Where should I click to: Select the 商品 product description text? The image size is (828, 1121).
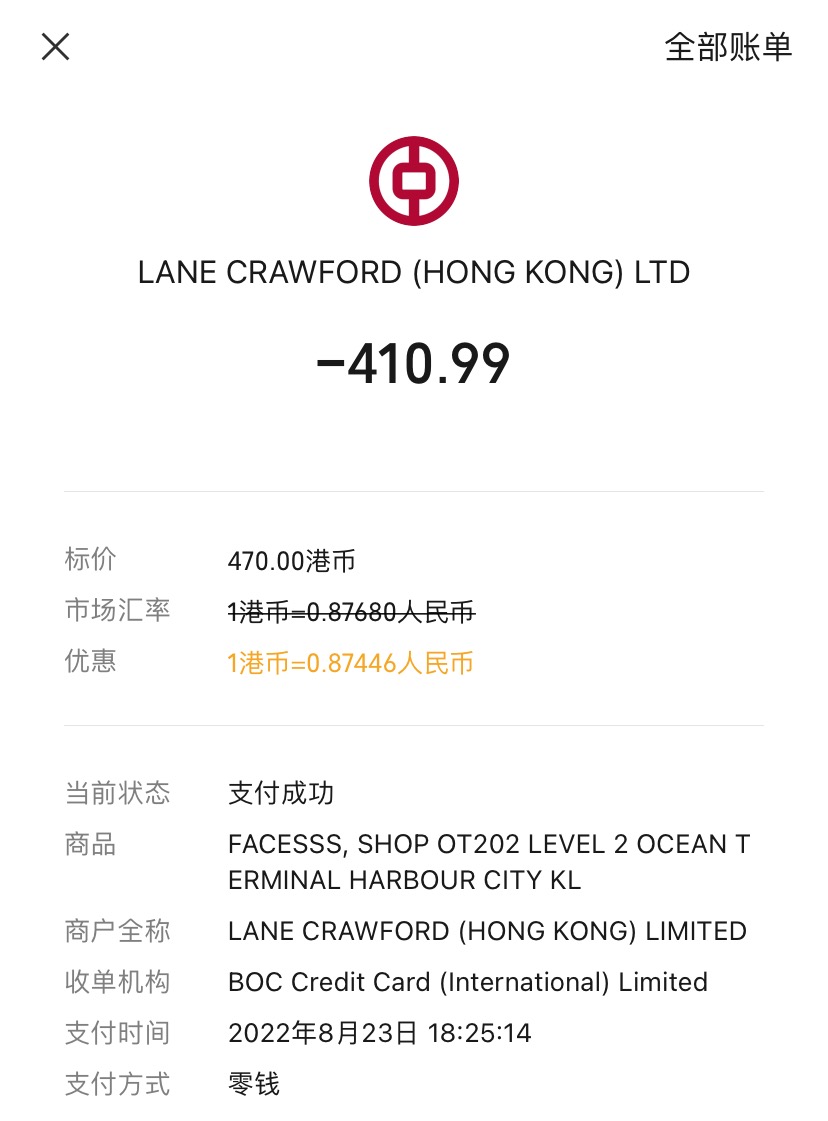490,862
